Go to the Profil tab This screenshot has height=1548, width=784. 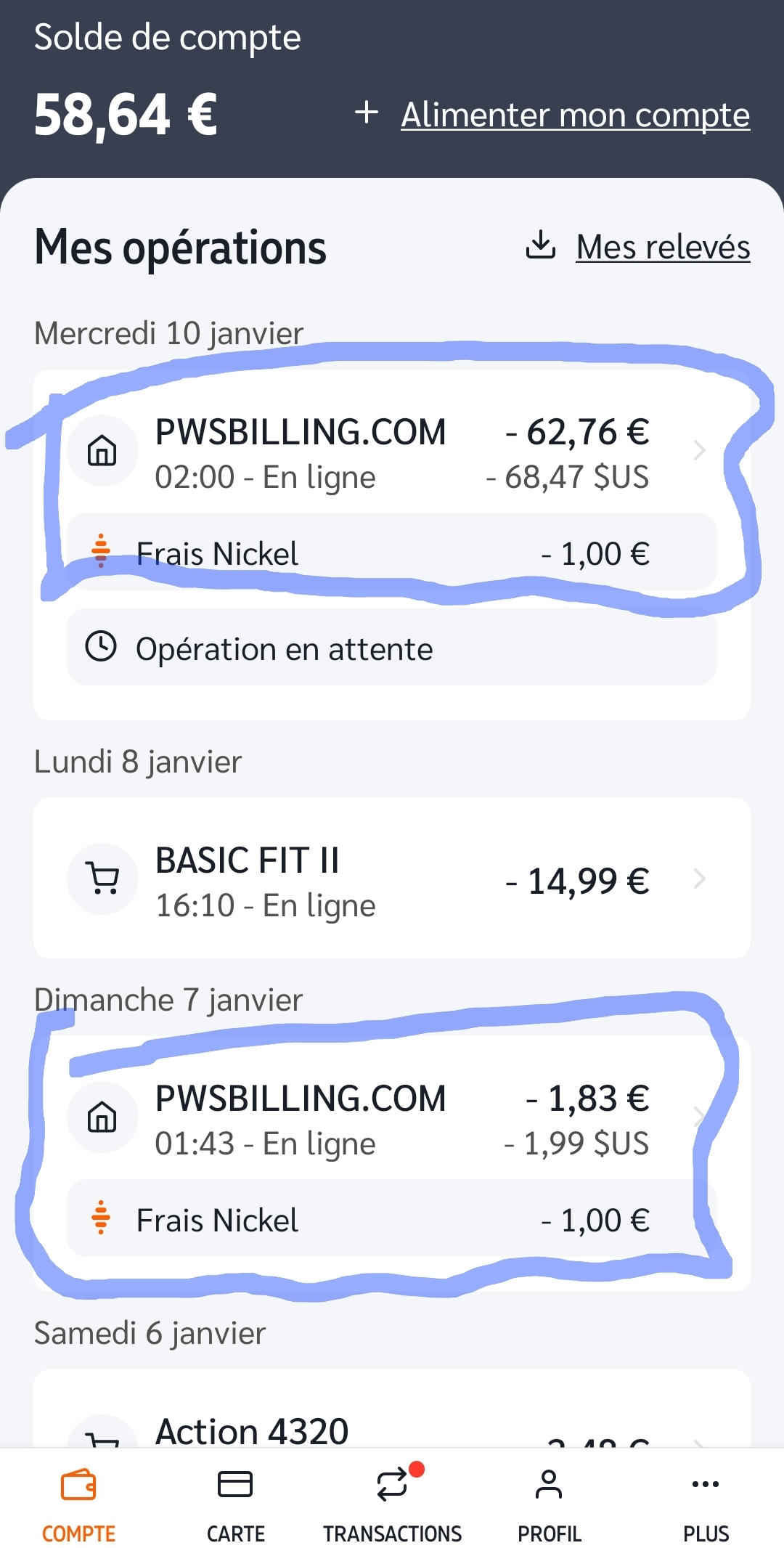549,1504
